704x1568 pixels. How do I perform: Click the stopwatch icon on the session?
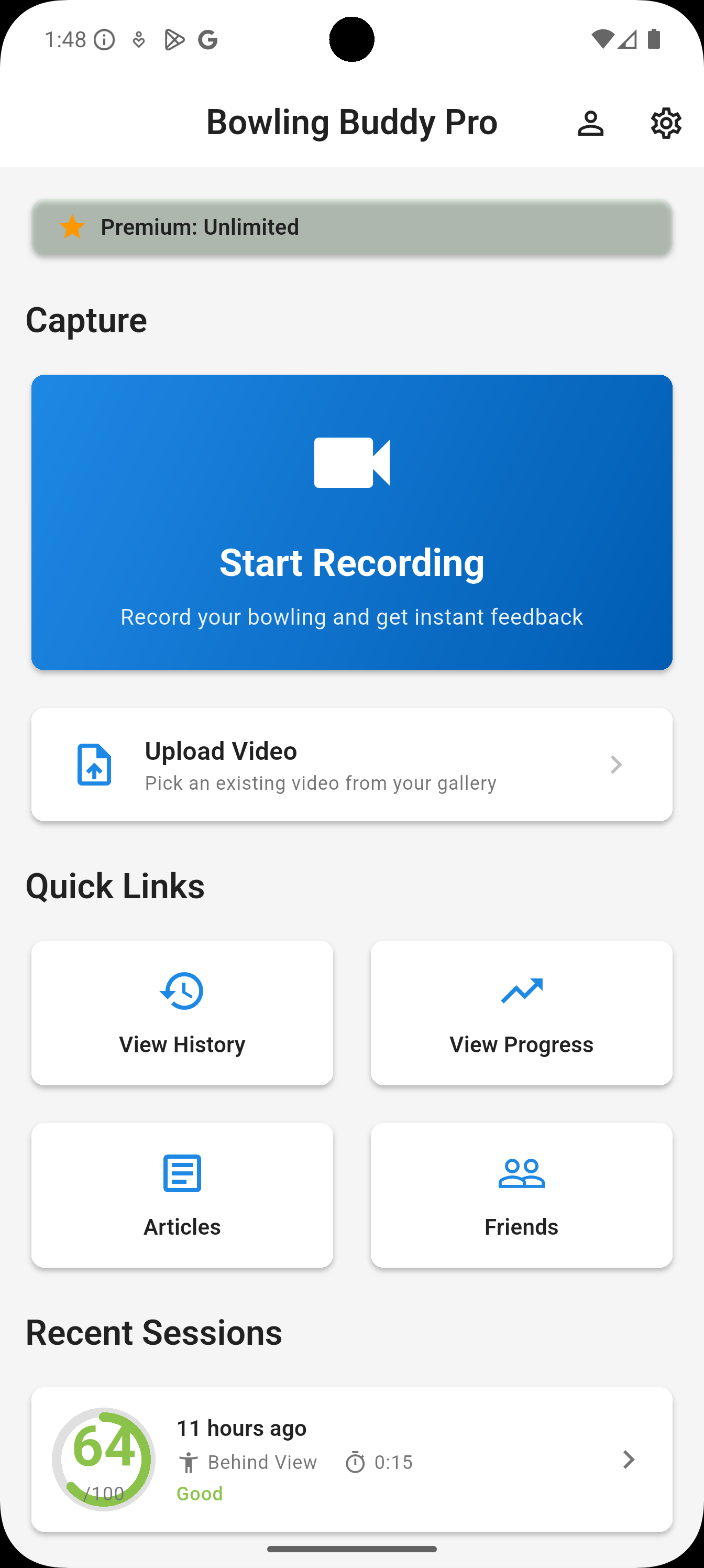tap(357, 1462)
